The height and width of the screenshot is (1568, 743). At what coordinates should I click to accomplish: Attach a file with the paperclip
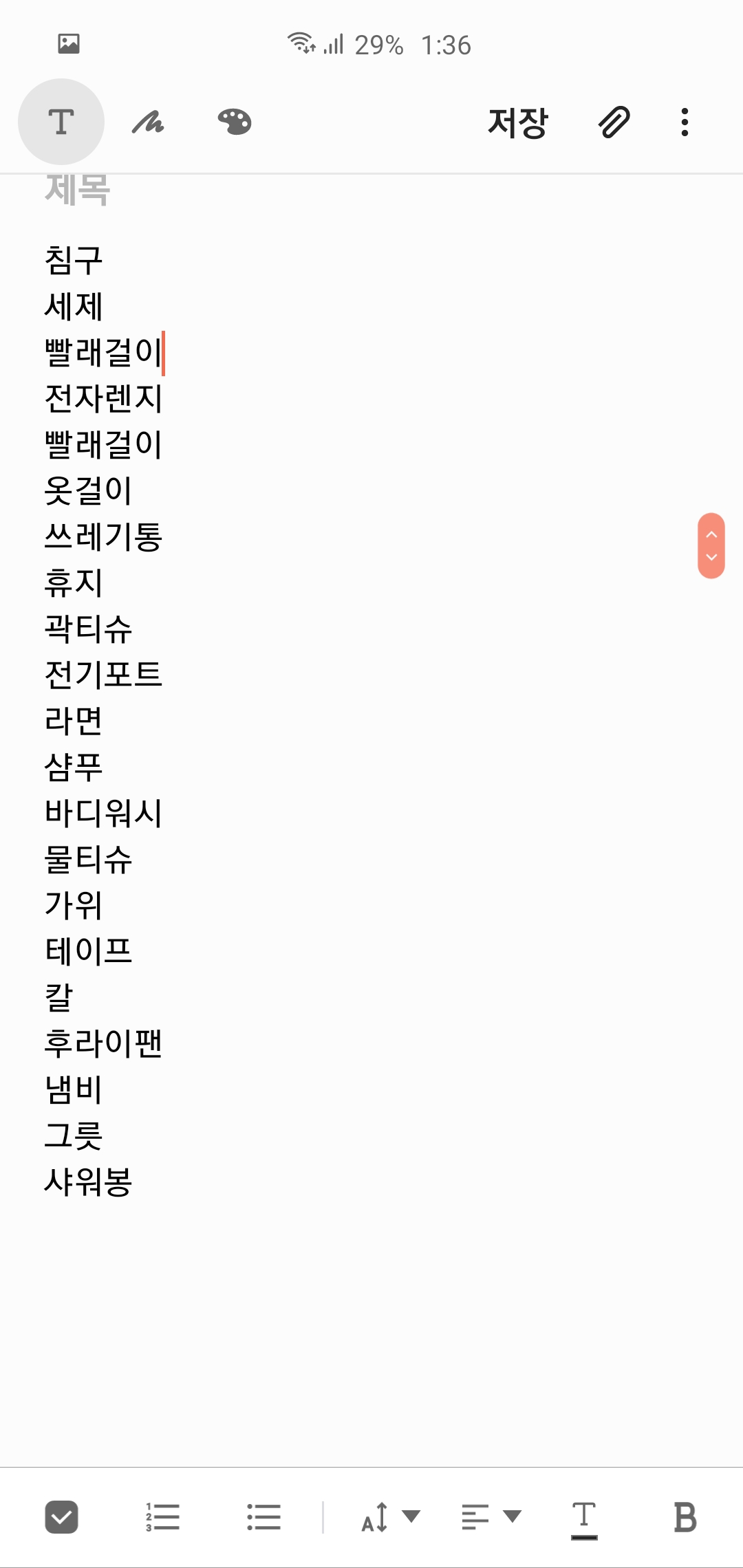click(614, 122)
